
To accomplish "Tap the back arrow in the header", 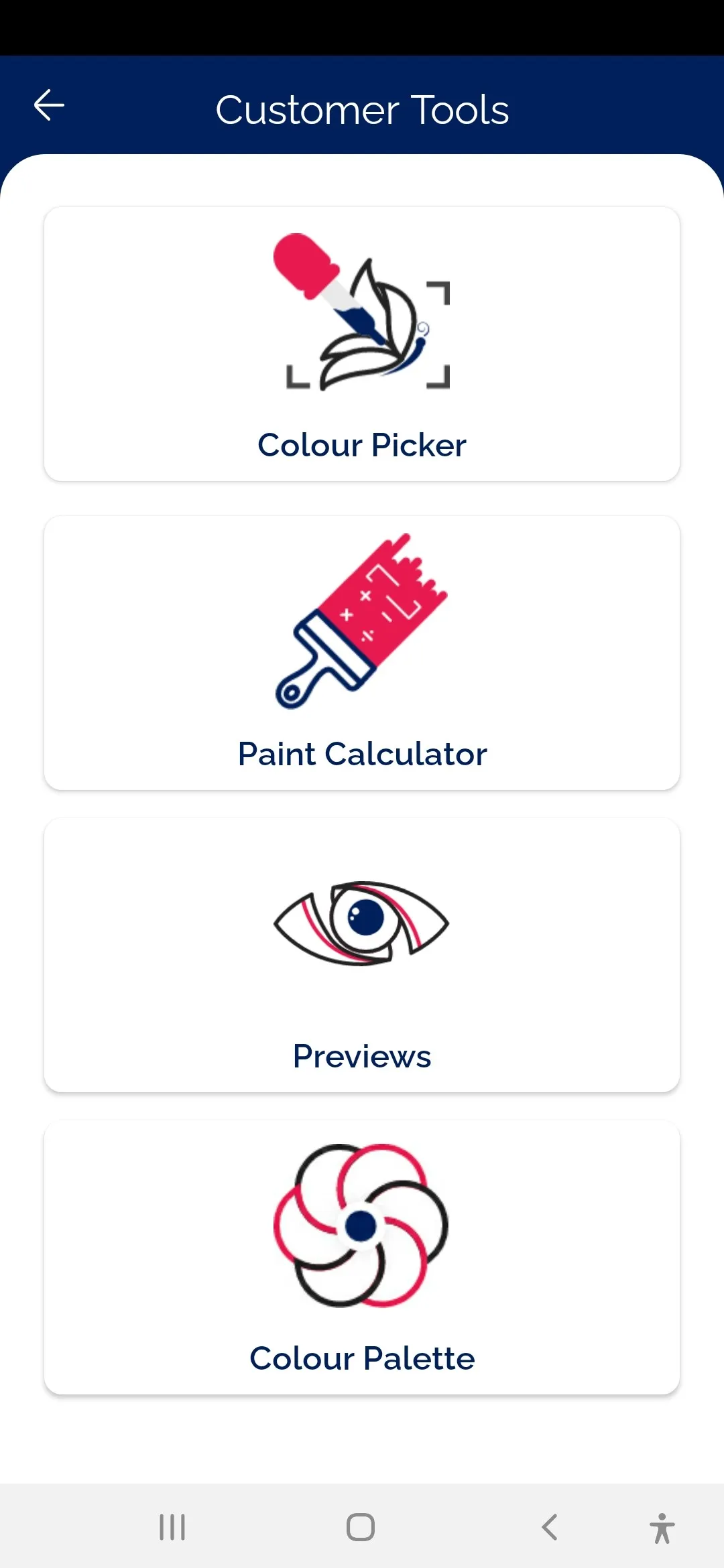I will pos(48,105).
